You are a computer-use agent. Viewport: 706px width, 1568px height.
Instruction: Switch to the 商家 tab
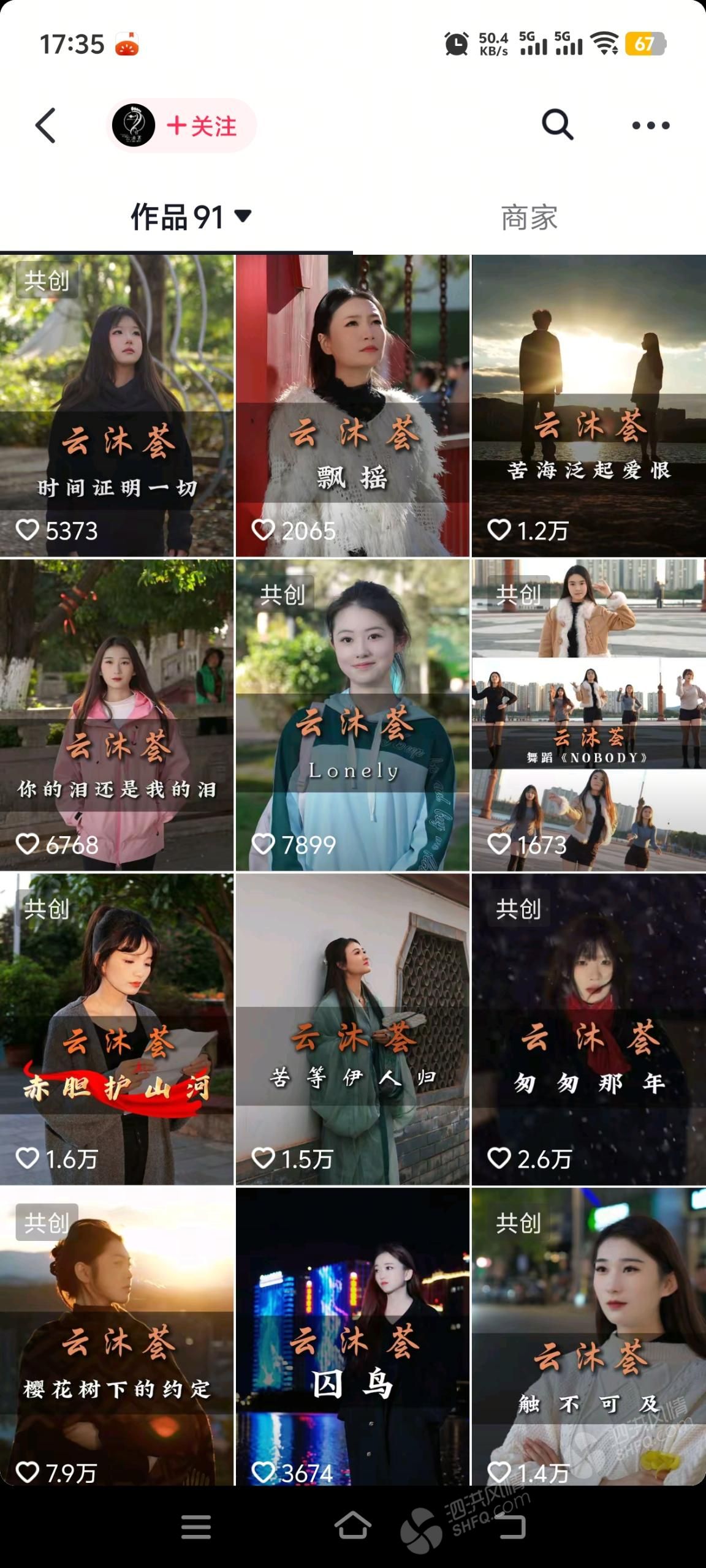tap(529, 218)
